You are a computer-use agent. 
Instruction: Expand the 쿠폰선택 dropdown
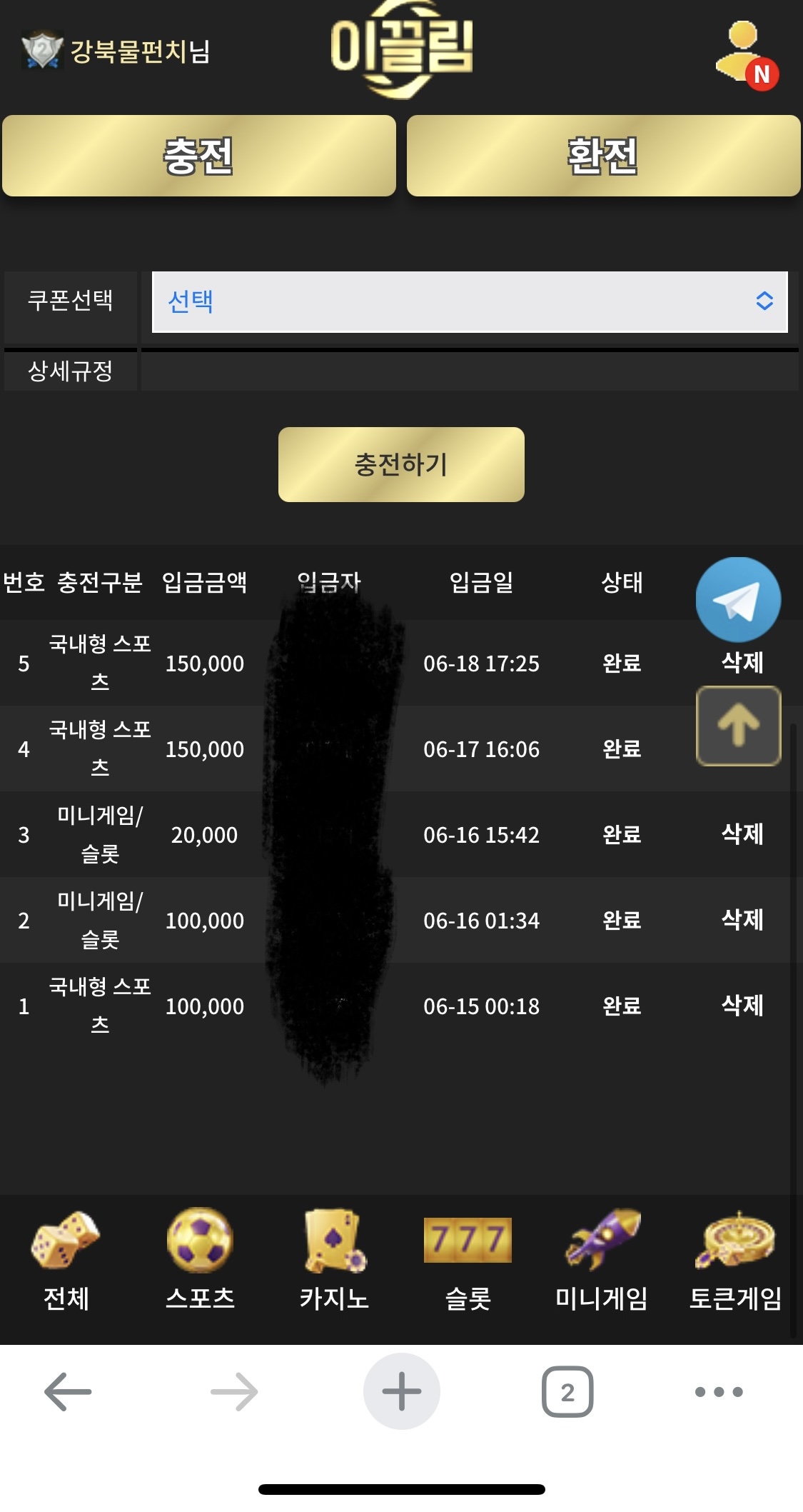470,301
